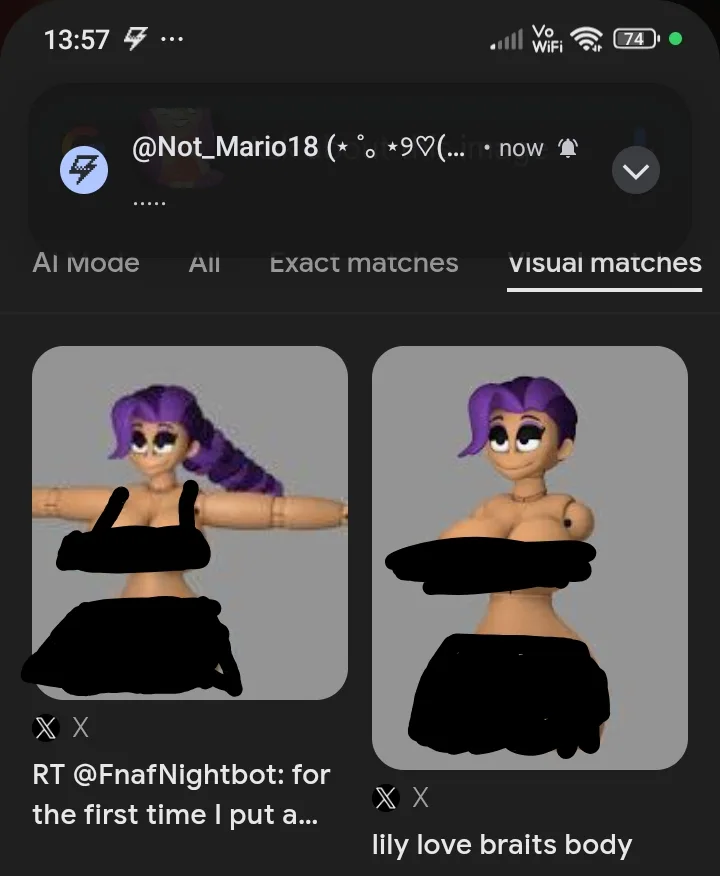Viewport: 720px width, 876px height.
Task: Select the Visual matches tab
Action: pyautogui.click(x=604, y=264)
